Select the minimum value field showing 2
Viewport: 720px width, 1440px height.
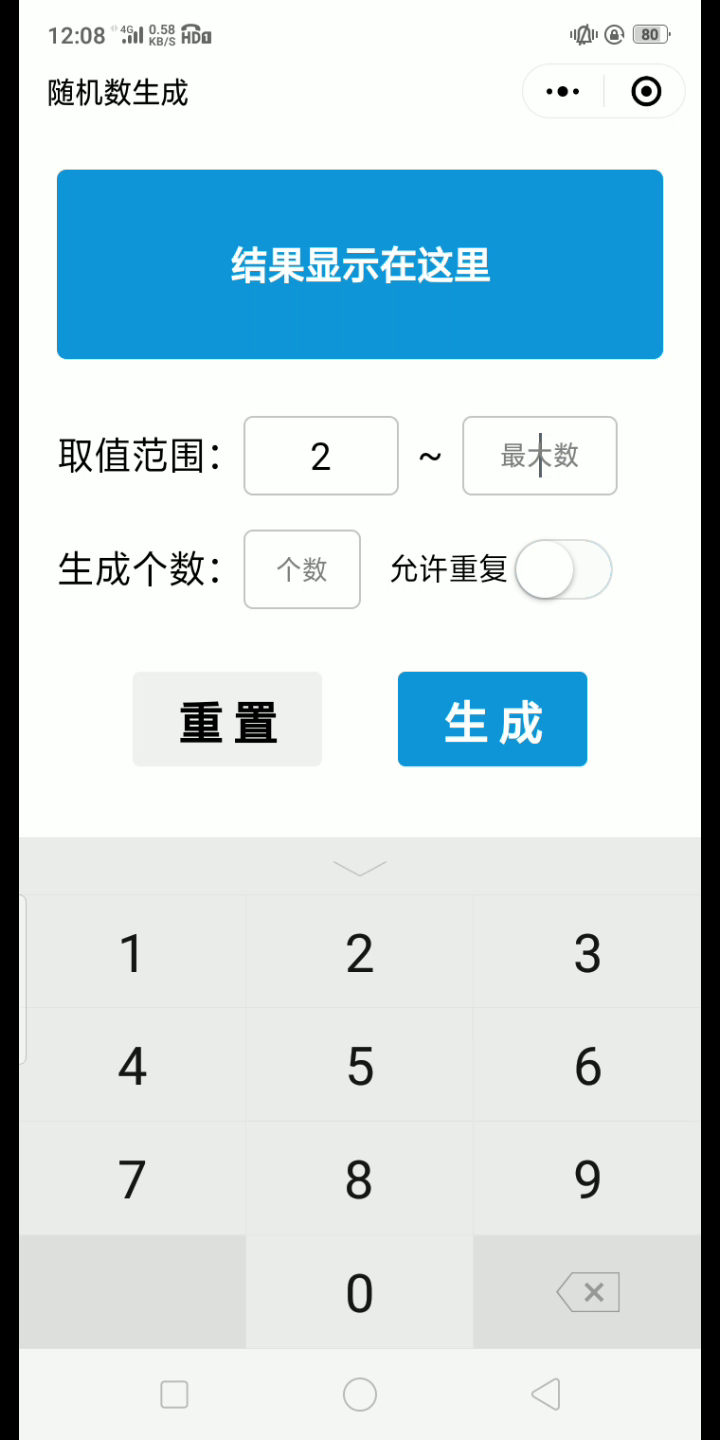coord(320,456)
